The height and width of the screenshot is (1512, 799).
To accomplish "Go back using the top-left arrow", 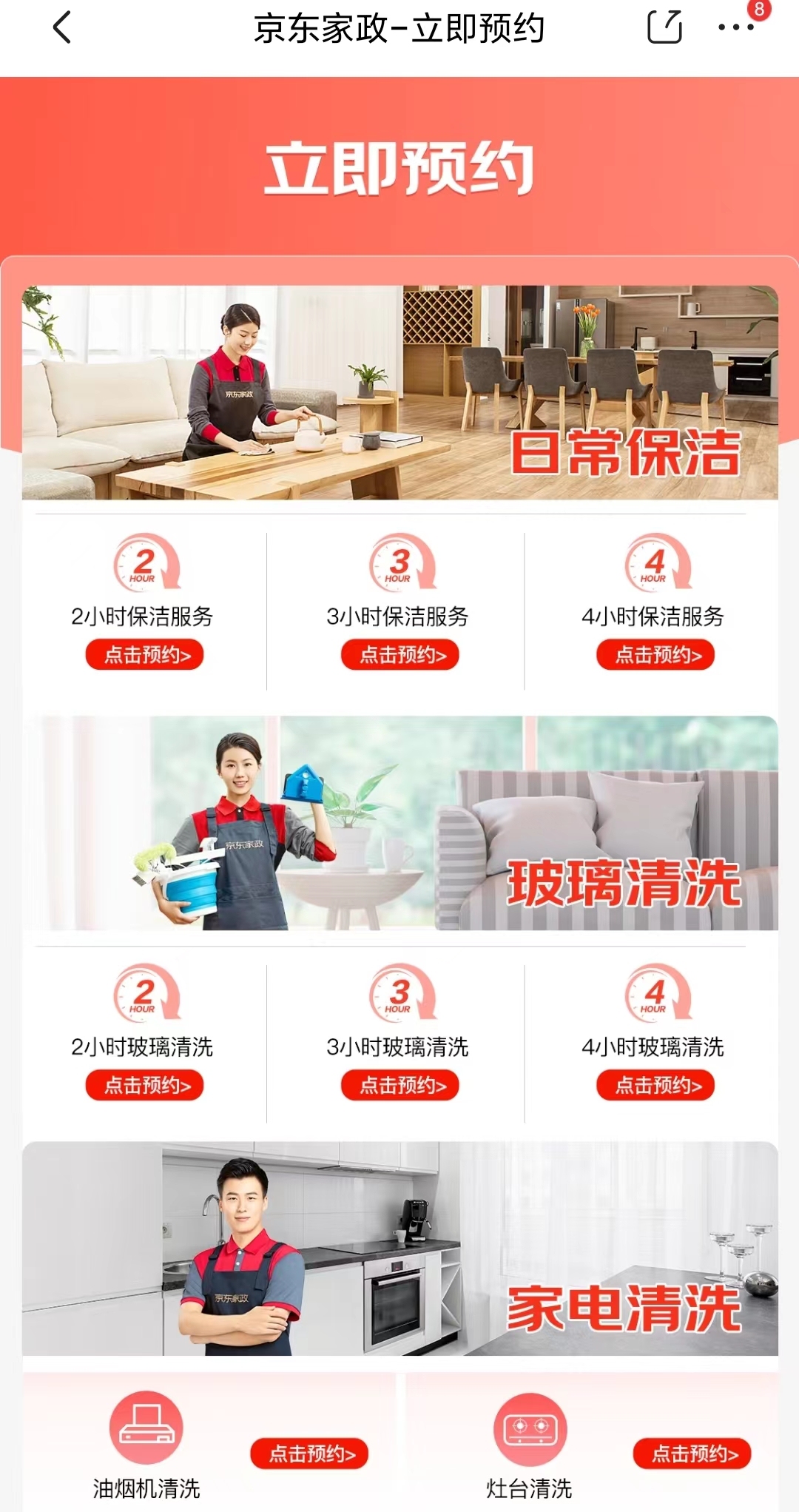I will tap(63, 28).
